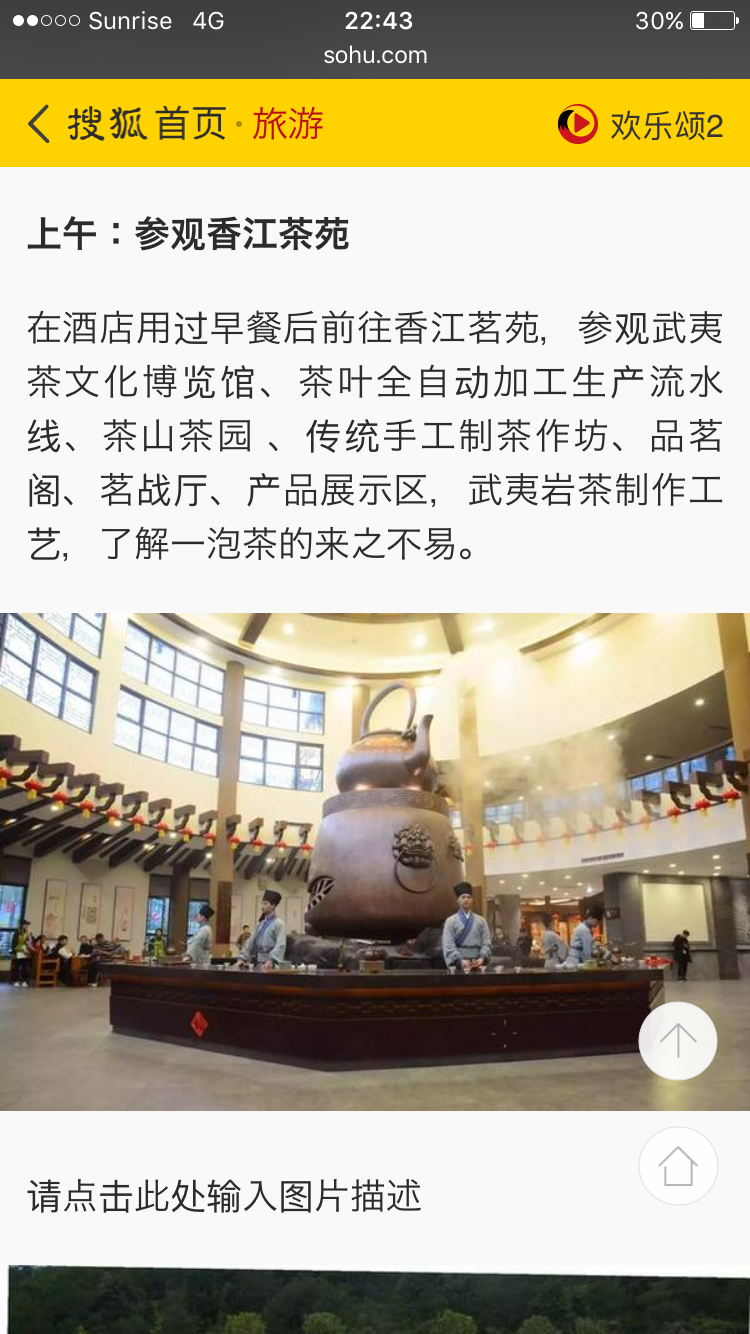Image resolution: width=750 pixels, height=1334 pixels.
Task: Tap the sohu.com address bar
Action: (x=375, y=56)
